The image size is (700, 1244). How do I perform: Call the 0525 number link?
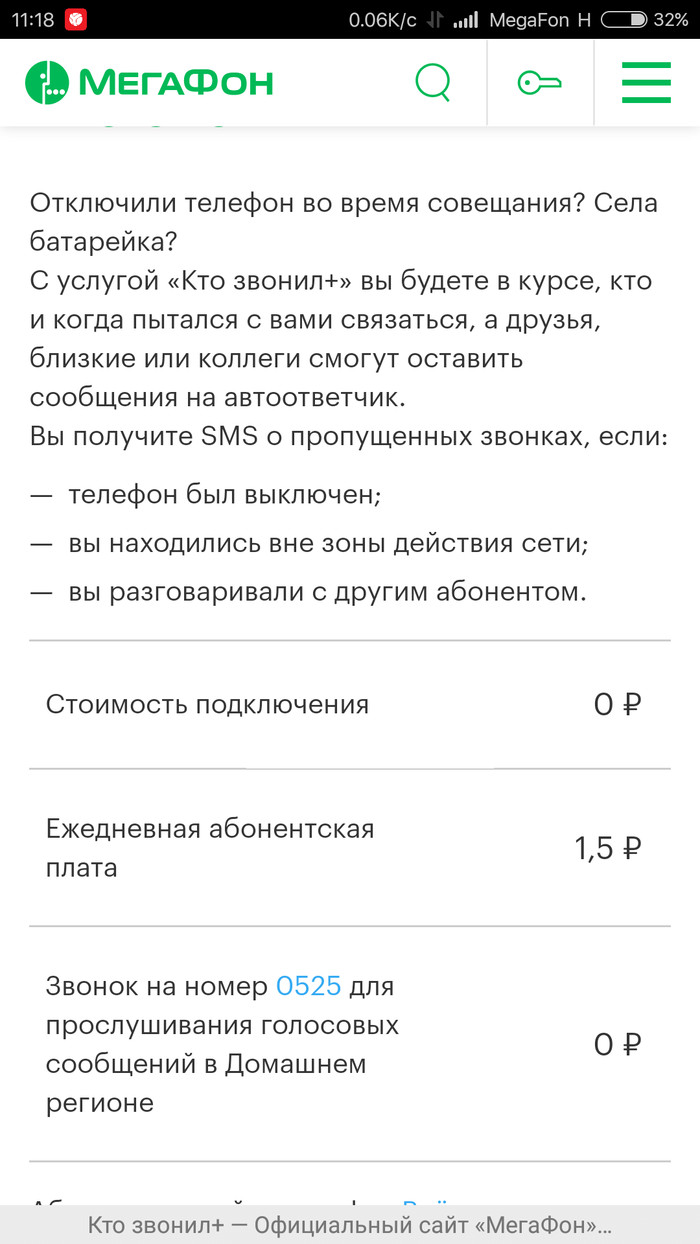(x=308, y=987)
